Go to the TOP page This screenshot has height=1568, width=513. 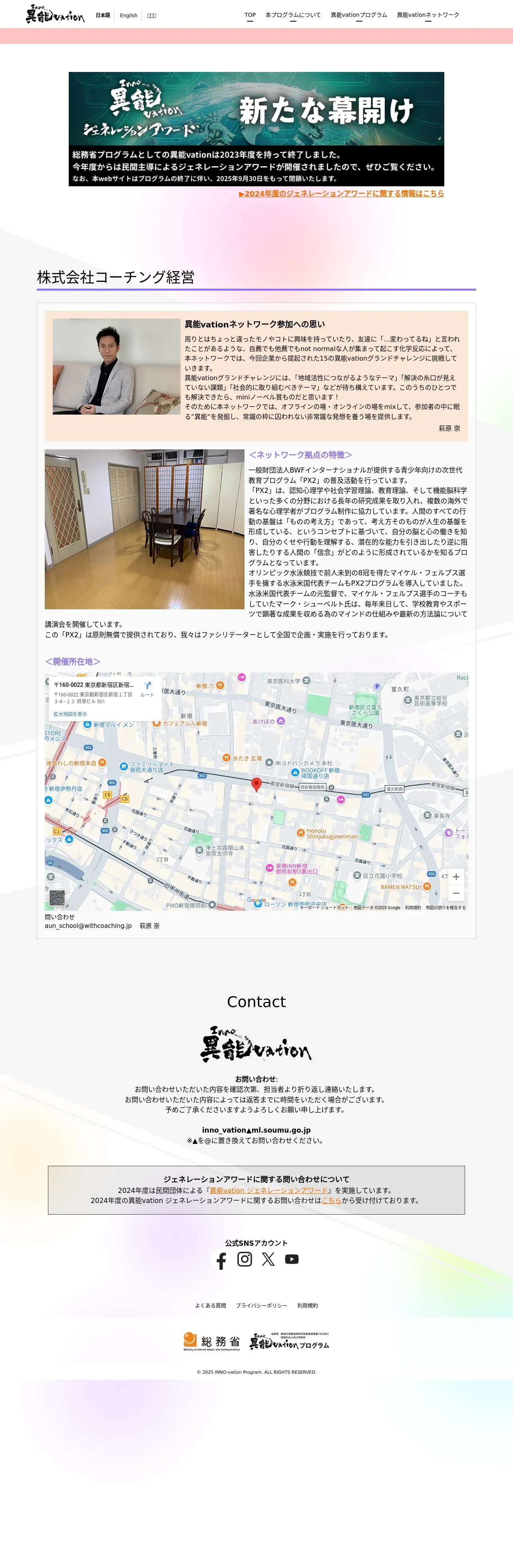coord(250,15)
